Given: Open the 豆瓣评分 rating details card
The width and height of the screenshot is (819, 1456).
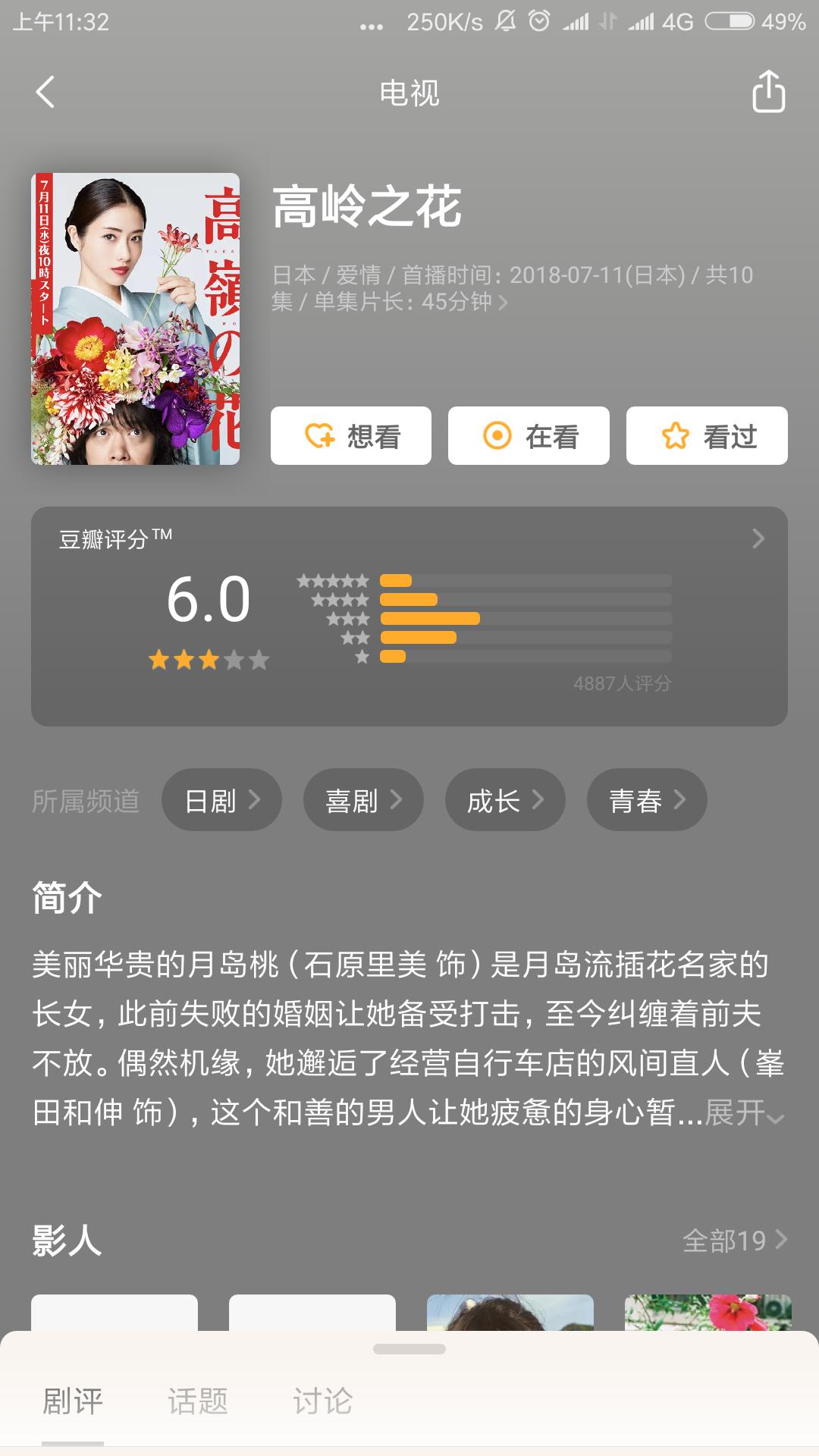Looking at the screenshot, I should [x=409, y=616].
